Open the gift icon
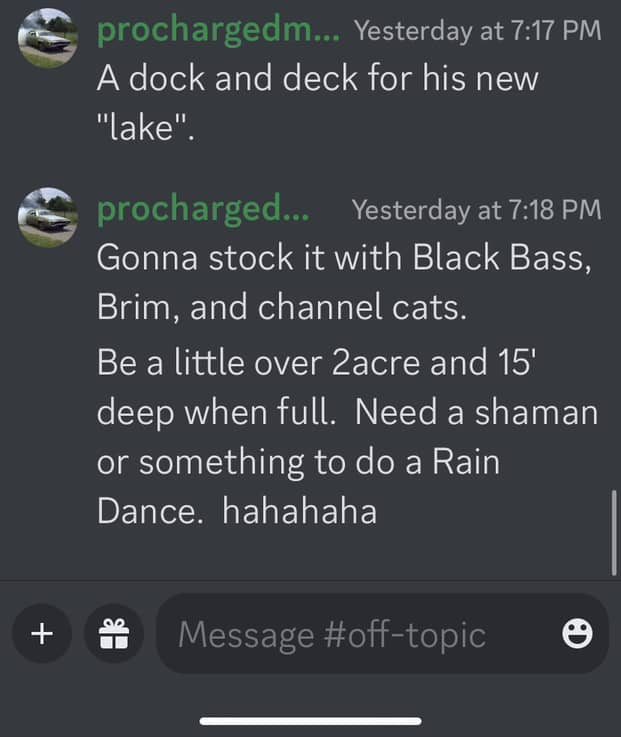This screenshot has height=737, width=621. [113, 633]
